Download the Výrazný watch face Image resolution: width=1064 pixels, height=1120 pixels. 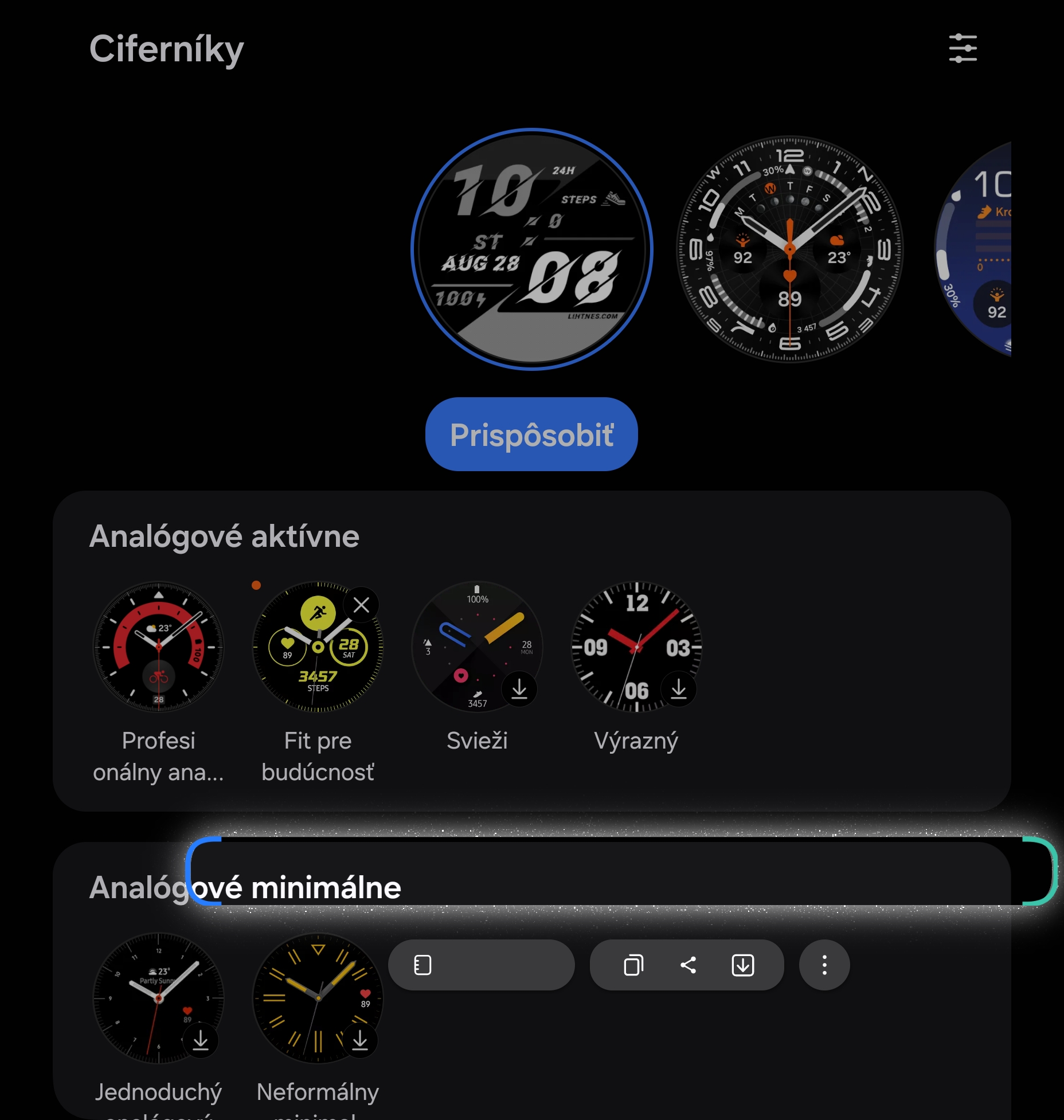coord(679,688)
